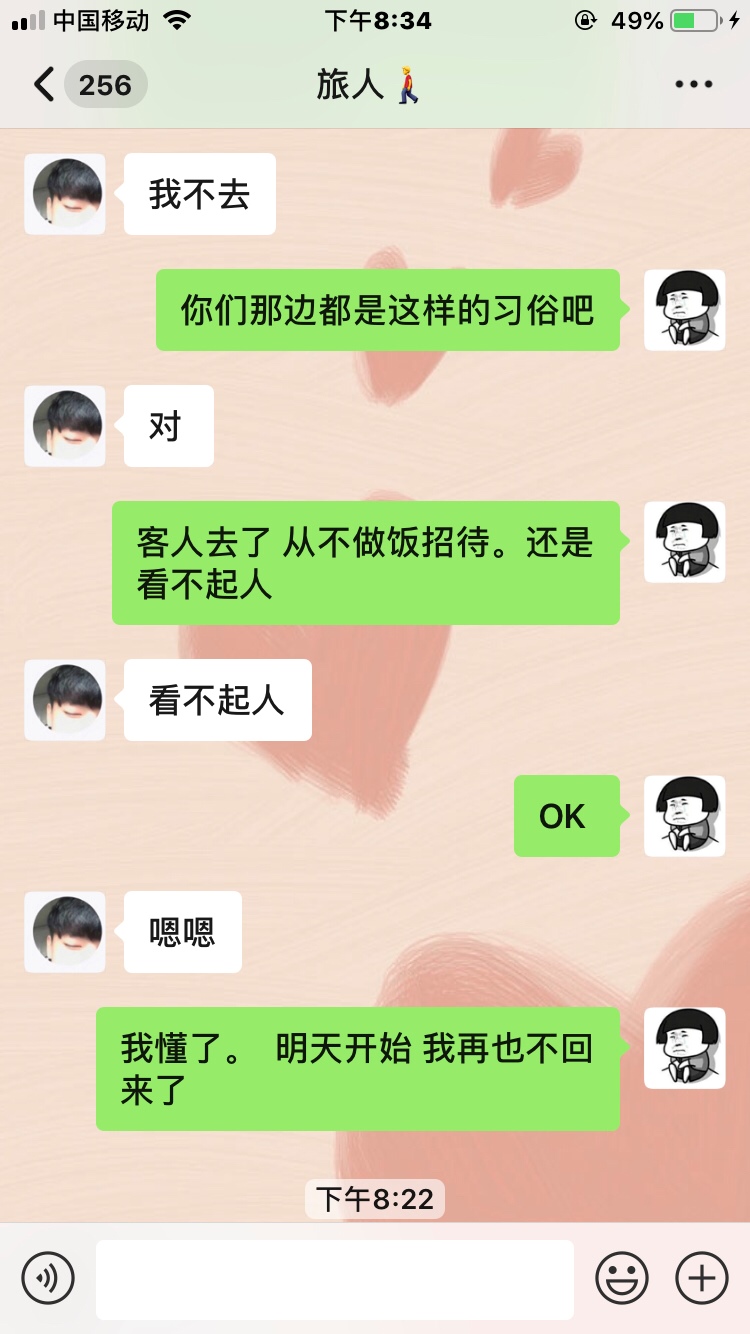Viewport: 750px width, 1334px height.
Task: Open the three-dot chat info menu
Action: (x=693, y=85)
